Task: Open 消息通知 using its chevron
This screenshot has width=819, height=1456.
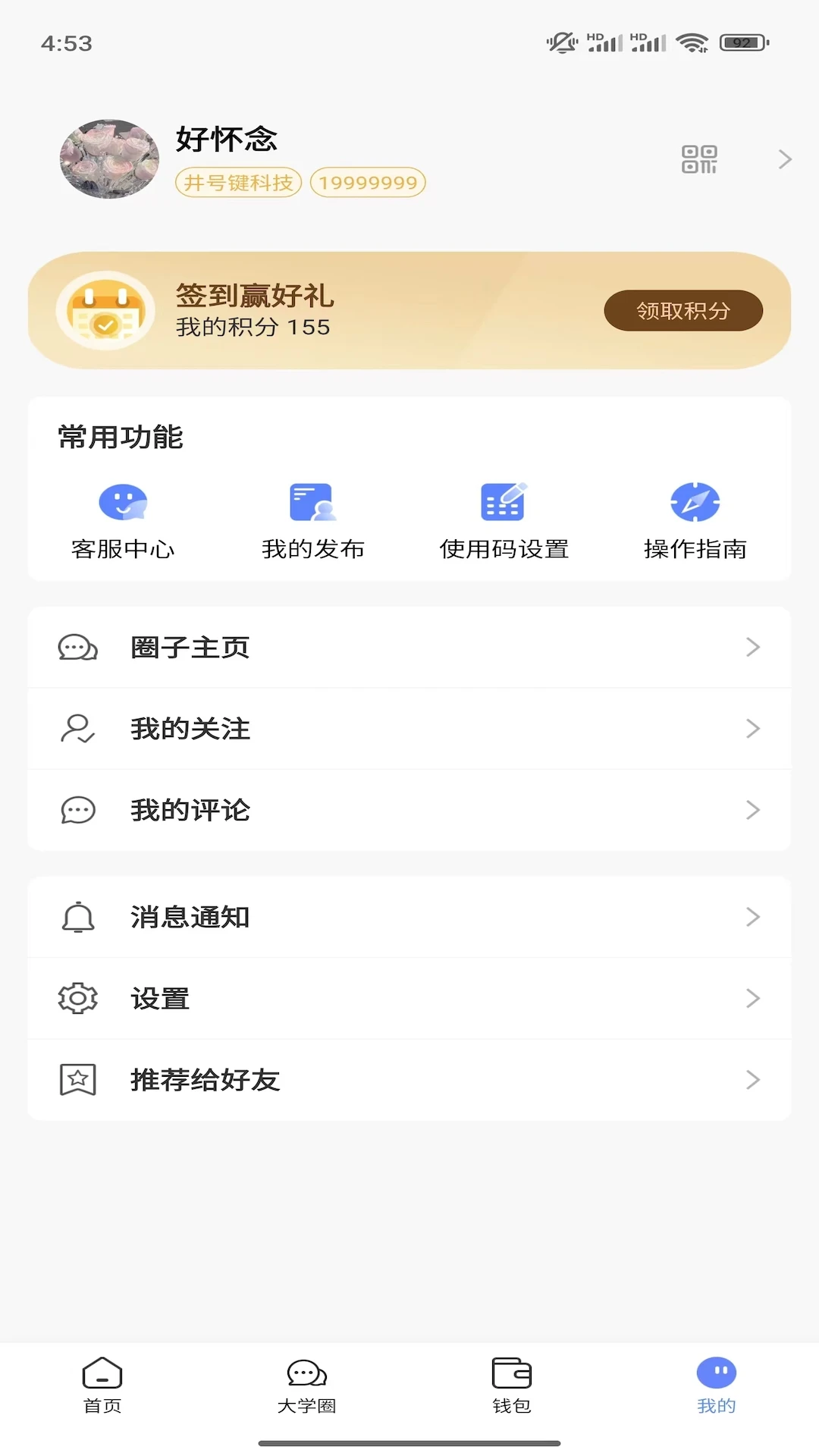Action: tap(752, 917)
